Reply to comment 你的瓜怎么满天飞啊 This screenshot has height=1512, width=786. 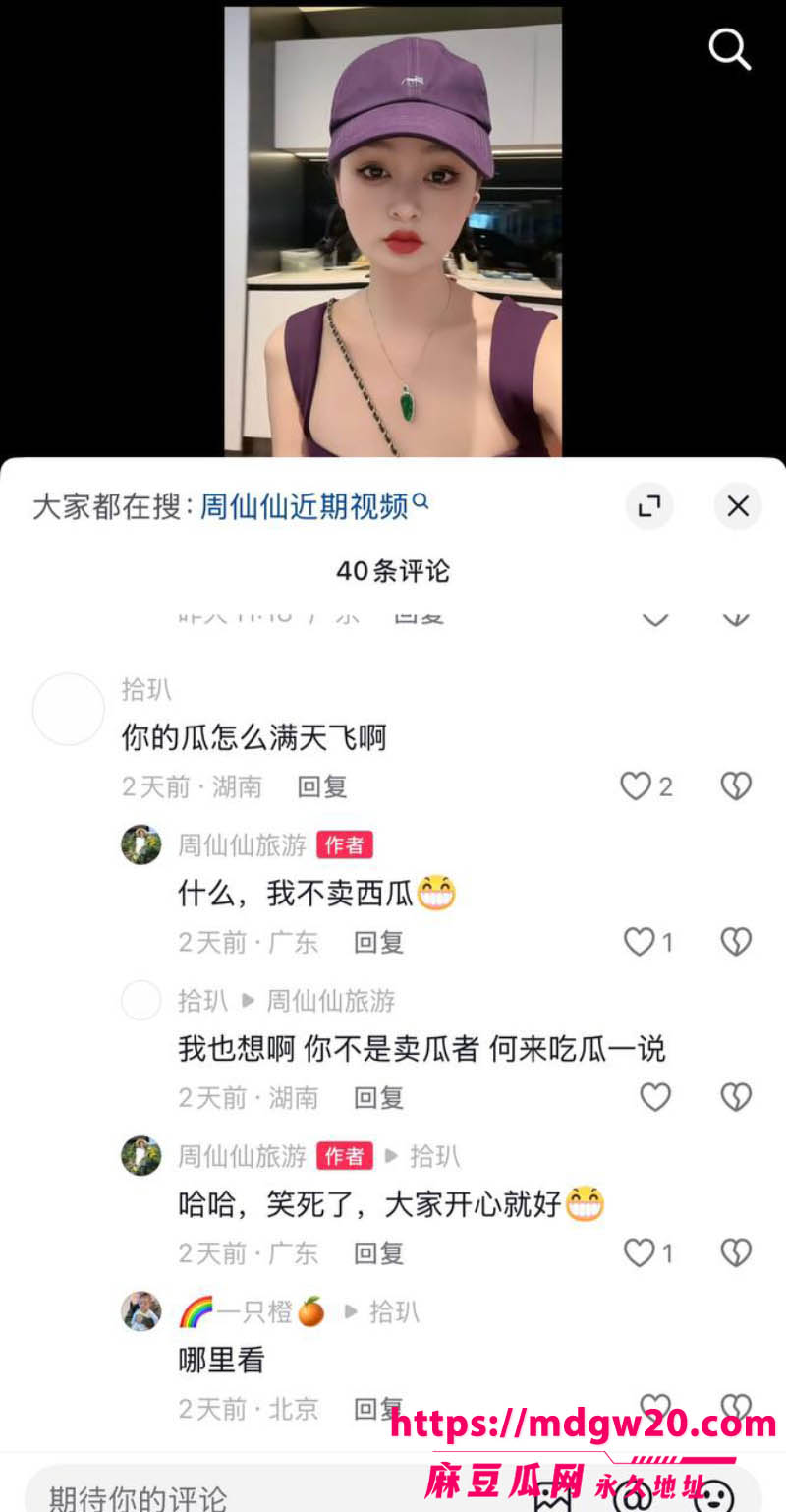tap(322, 786)
